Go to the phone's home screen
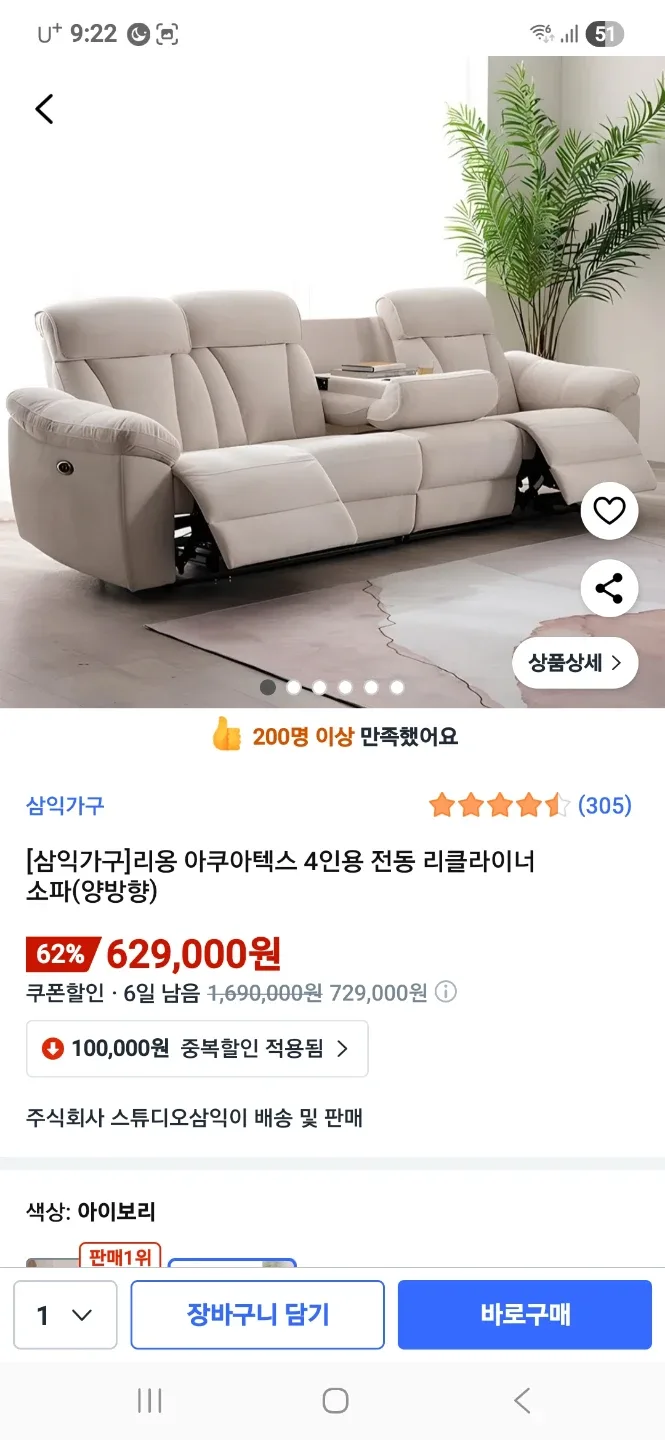 point(335,1401)
